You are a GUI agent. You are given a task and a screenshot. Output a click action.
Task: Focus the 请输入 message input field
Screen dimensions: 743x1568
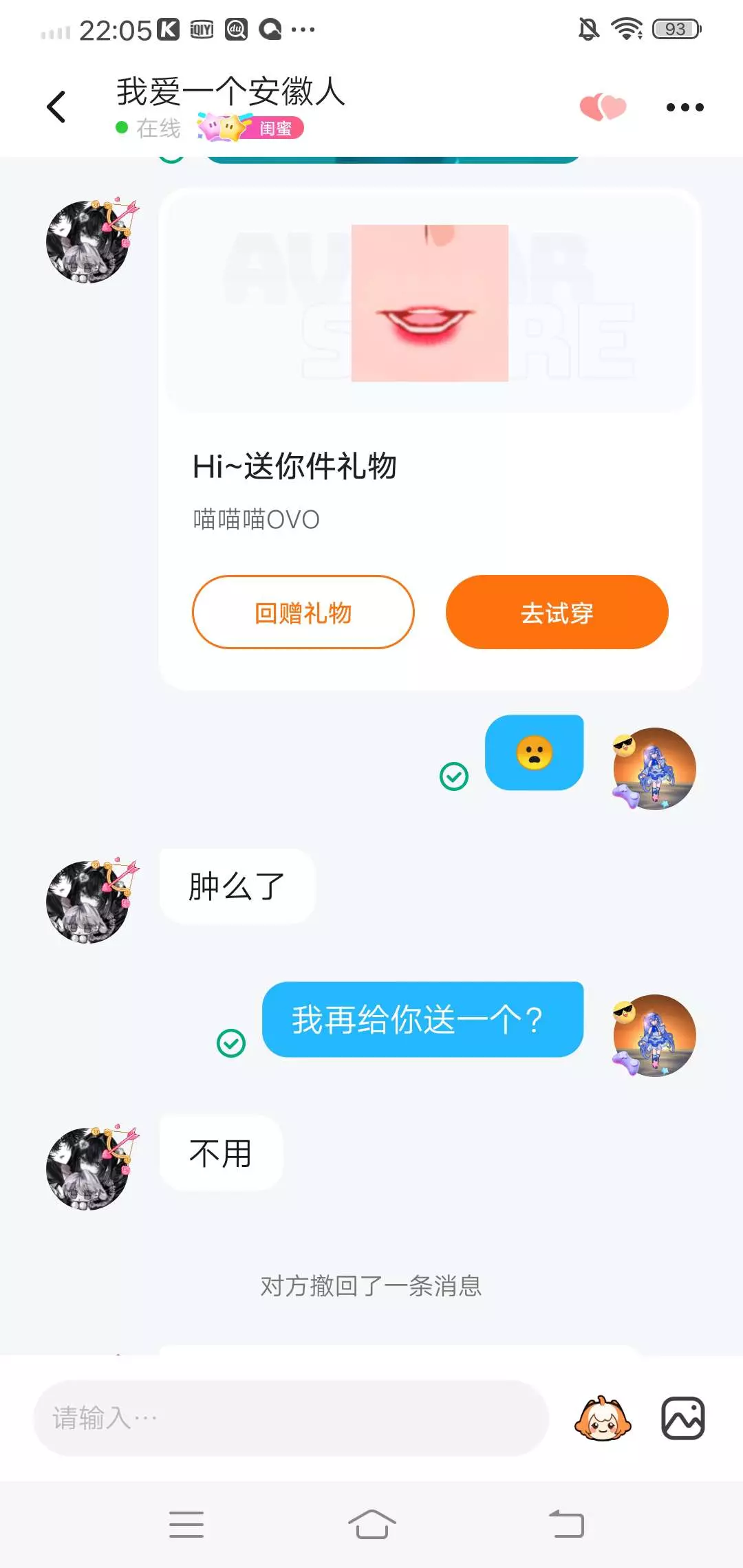(x=291, y=1417)
